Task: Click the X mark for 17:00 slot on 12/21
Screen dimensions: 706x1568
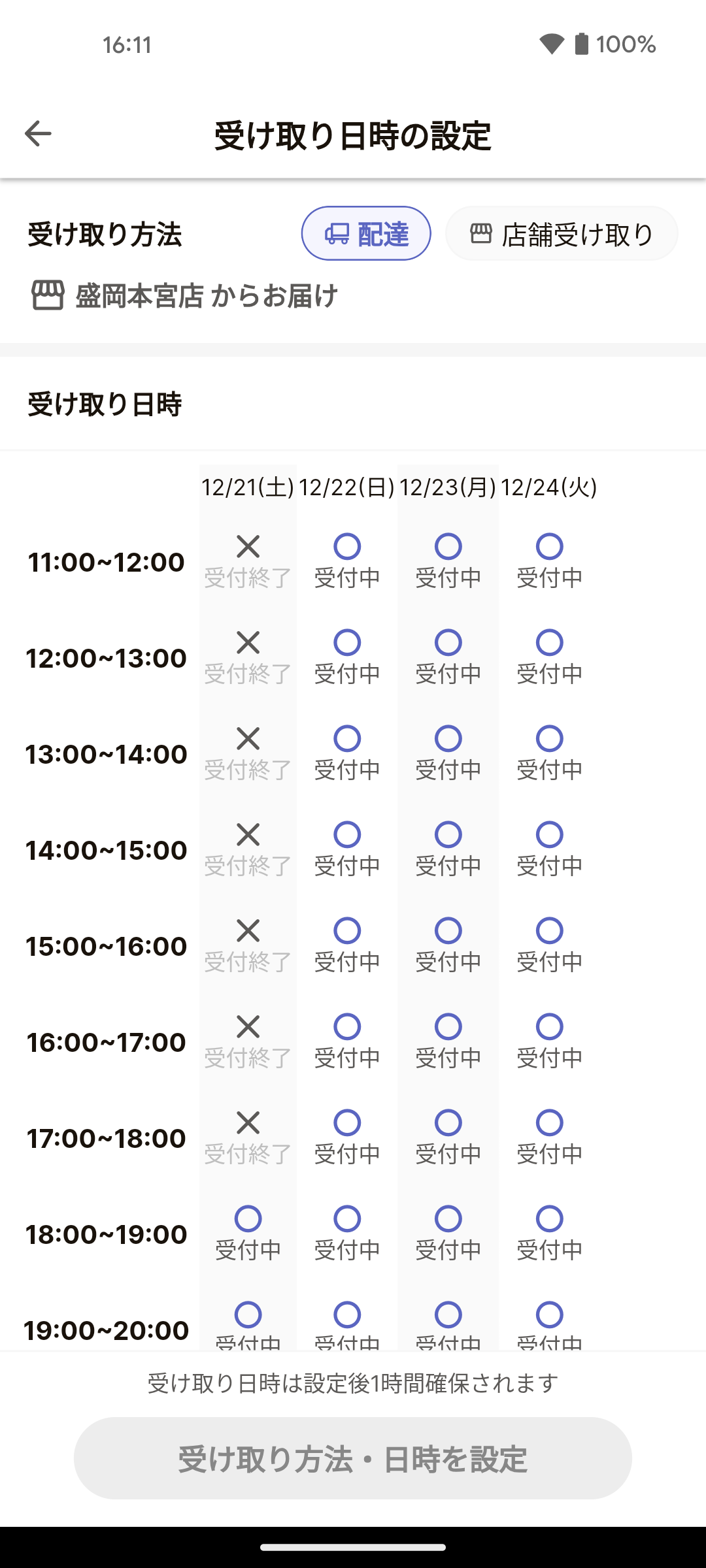Action: [x=247, y=1122]
